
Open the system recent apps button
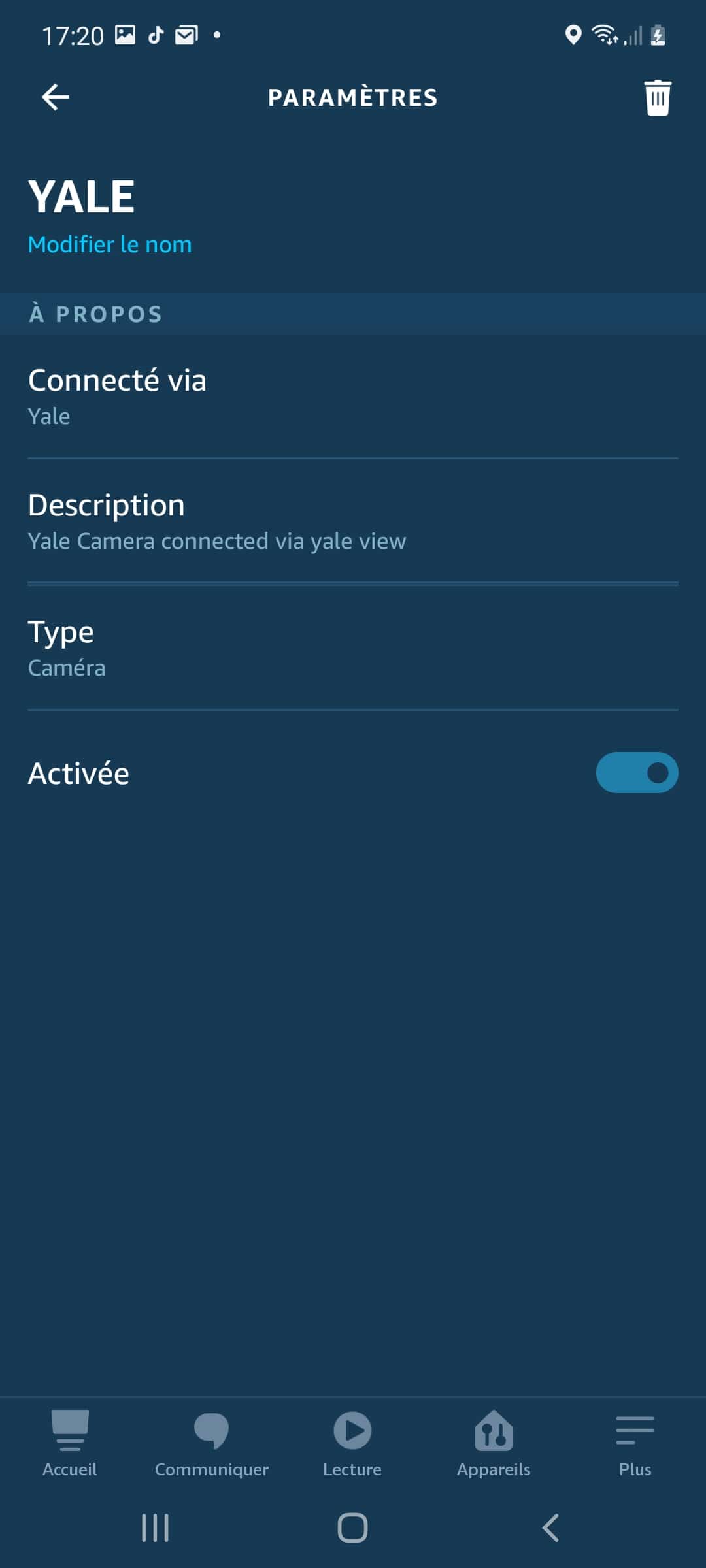[155, 1528]
